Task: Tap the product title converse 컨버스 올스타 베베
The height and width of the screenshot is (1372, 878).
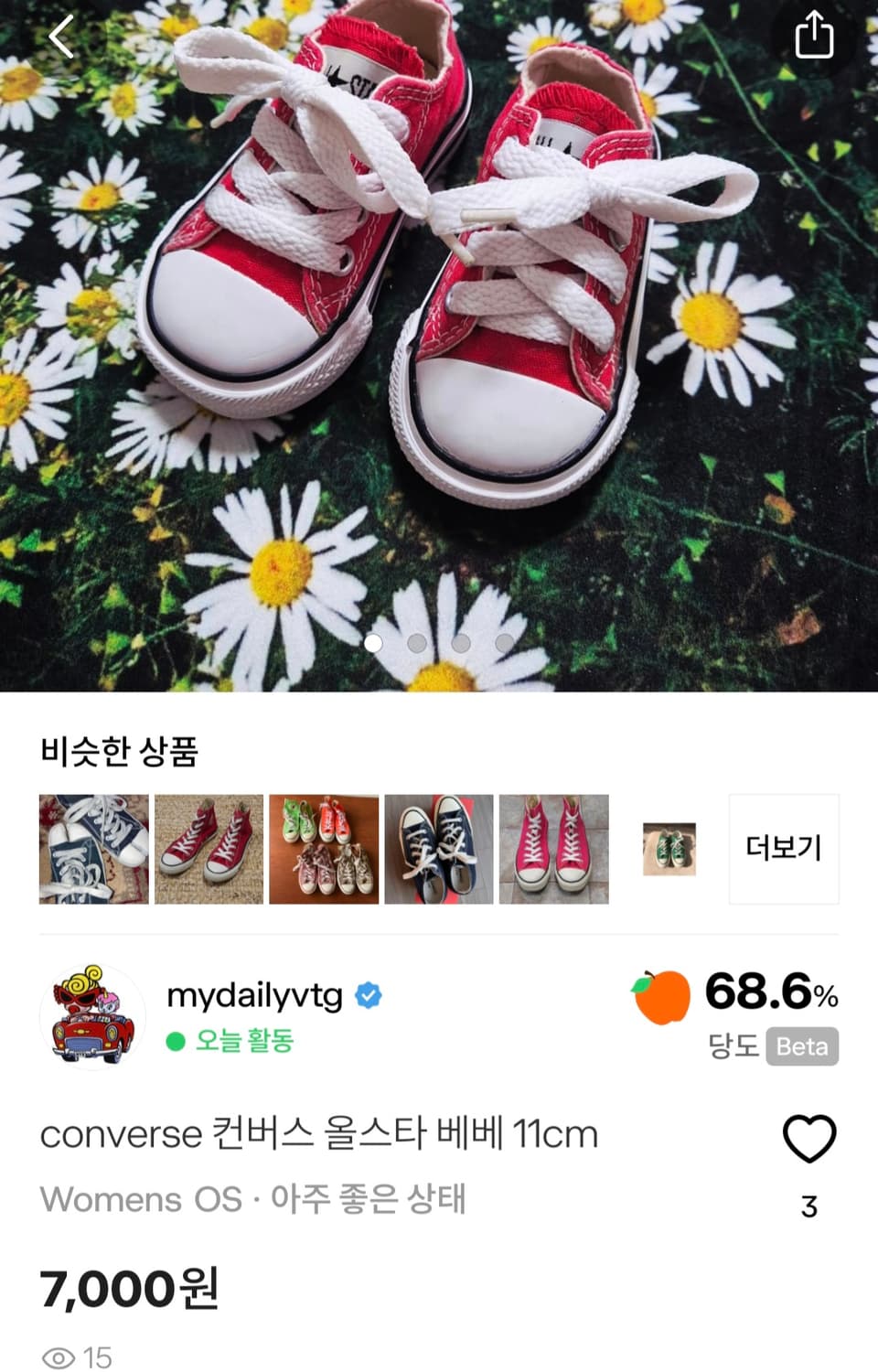Action: pyautogui.click(x=320, y=1133)
